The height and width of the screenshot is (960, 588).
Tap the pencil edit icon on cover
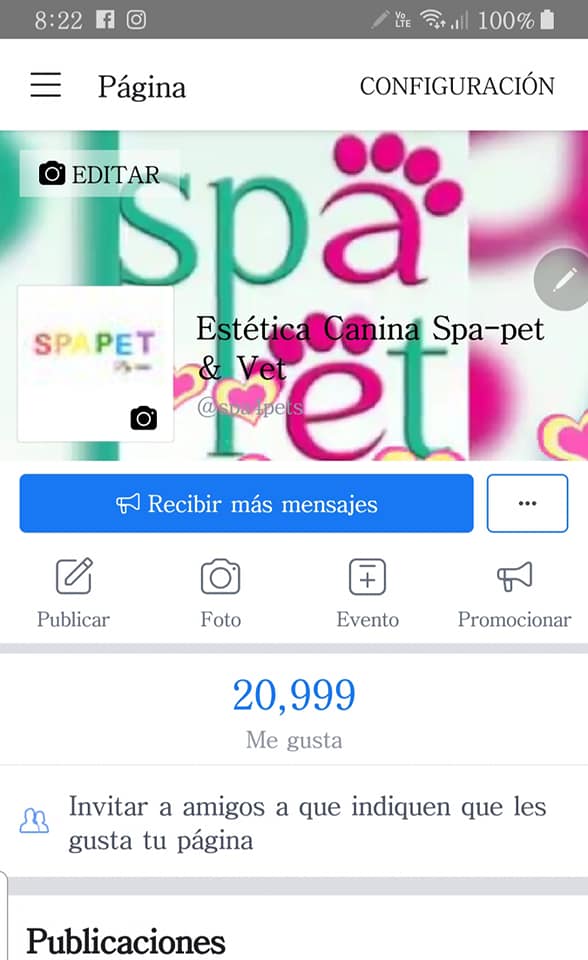point(563,280)
